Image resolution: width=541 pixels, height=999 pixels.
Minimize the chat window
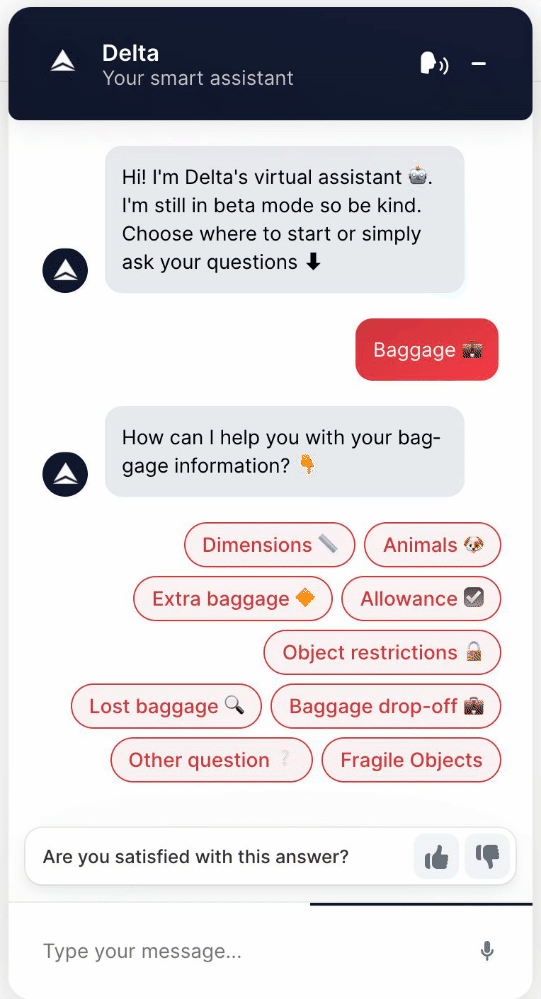pos(479,64)
